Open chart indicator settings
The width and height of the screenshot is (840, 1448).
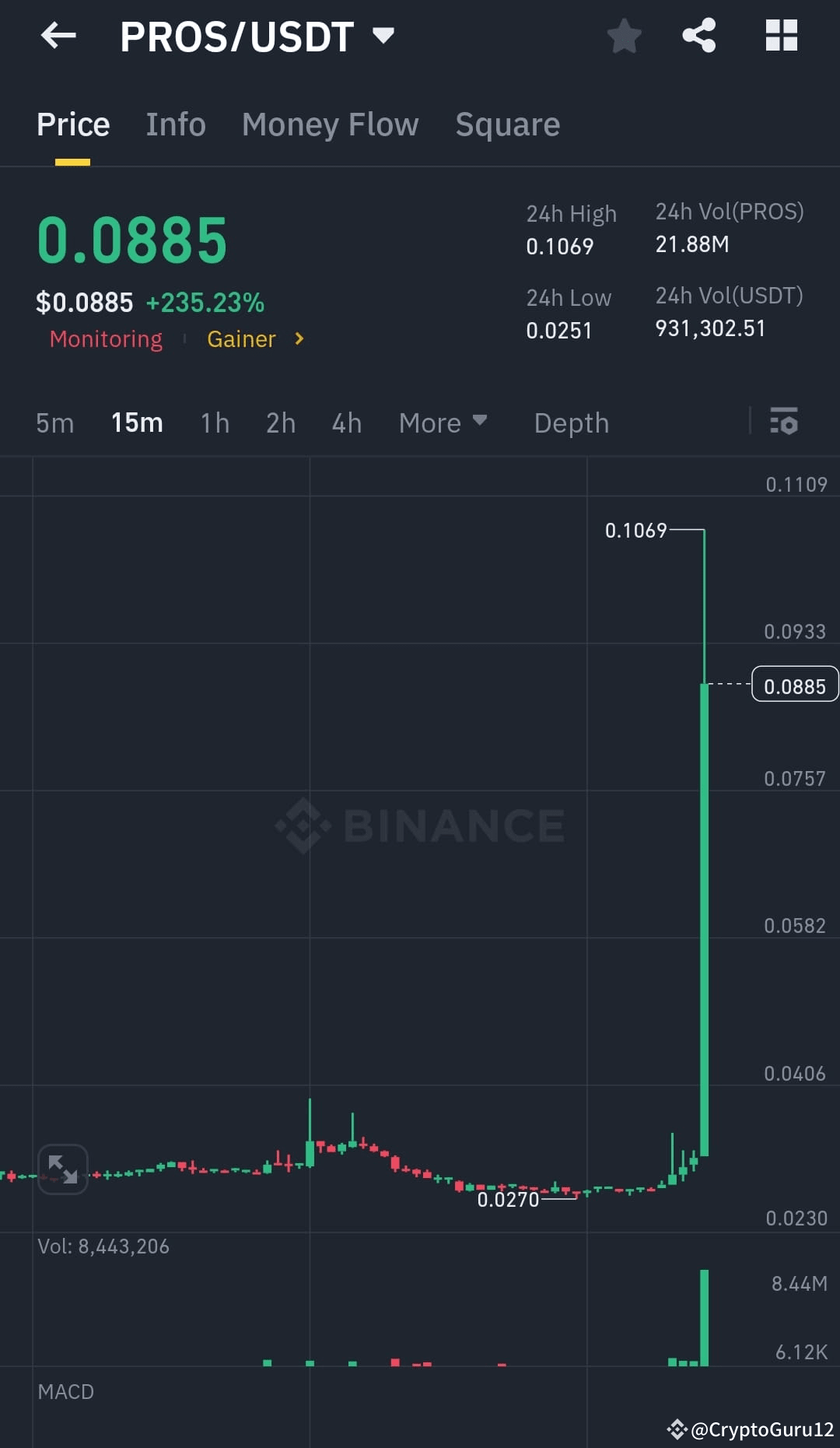pos(785,422)
